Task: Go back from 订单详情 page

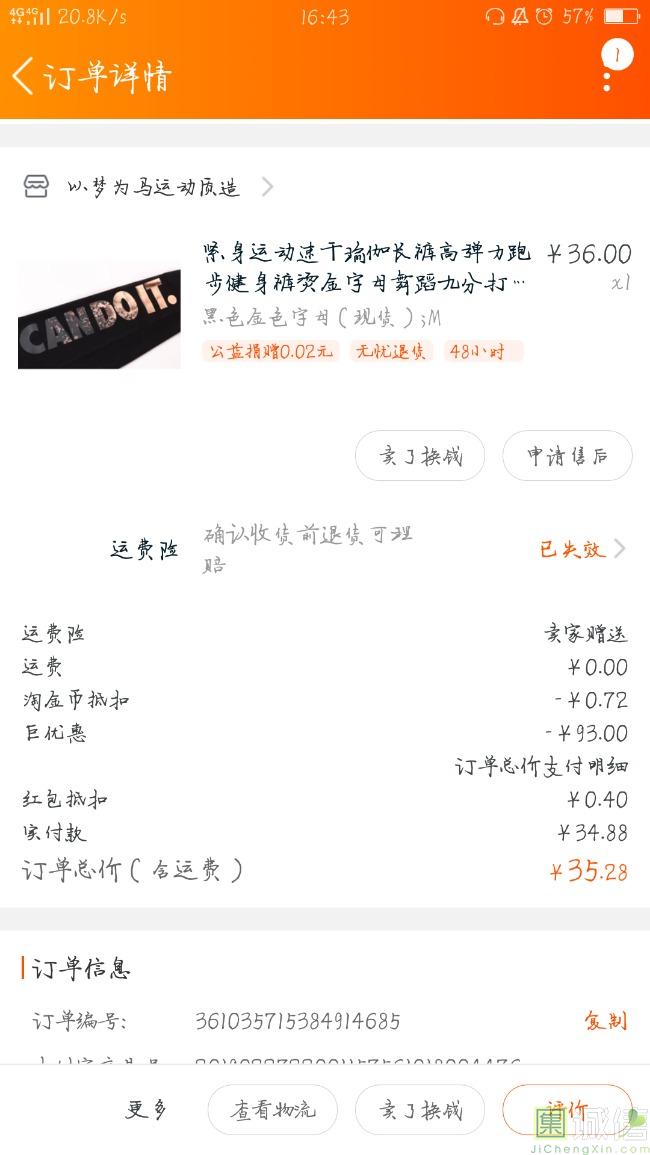Action: (23, 77)
